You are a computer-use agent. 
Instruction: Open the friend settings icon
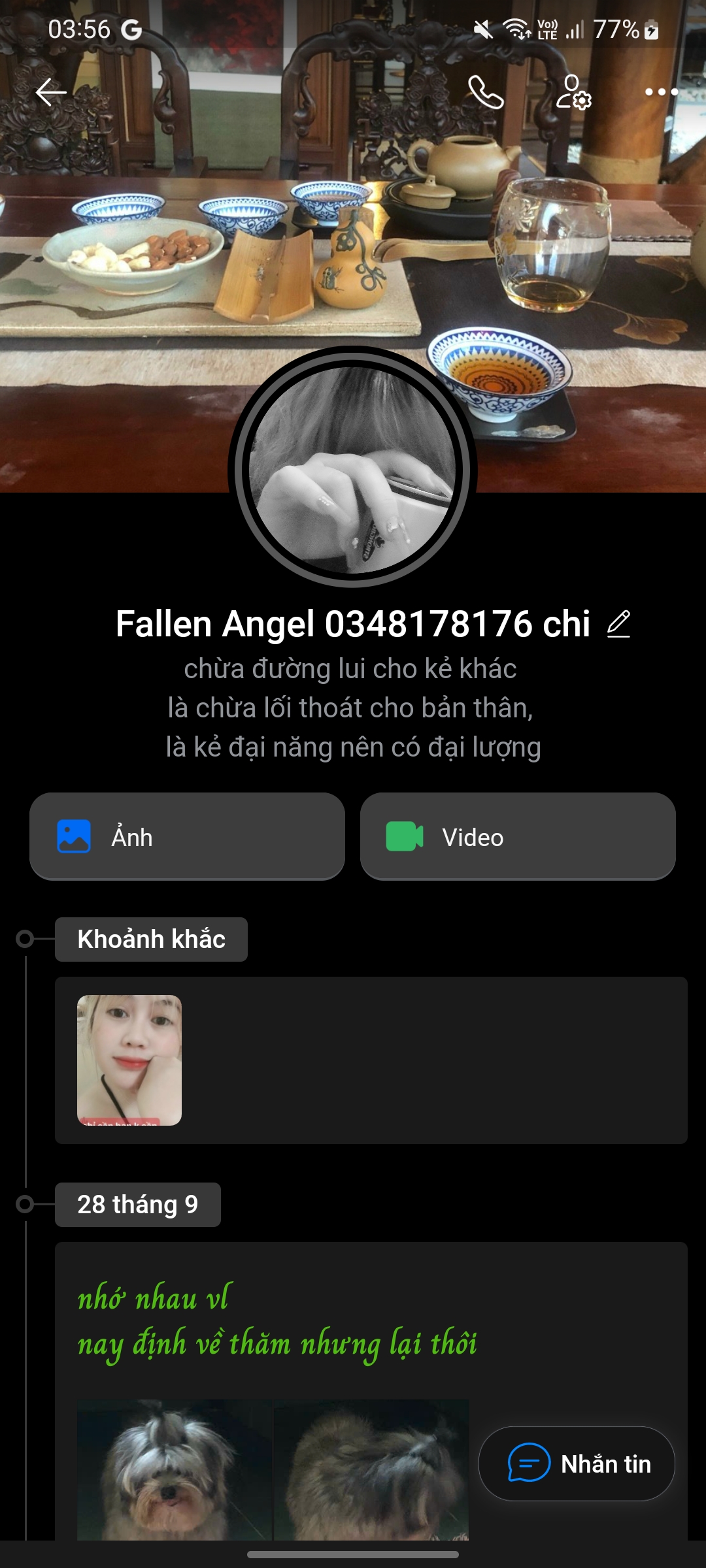click(573, 92)
